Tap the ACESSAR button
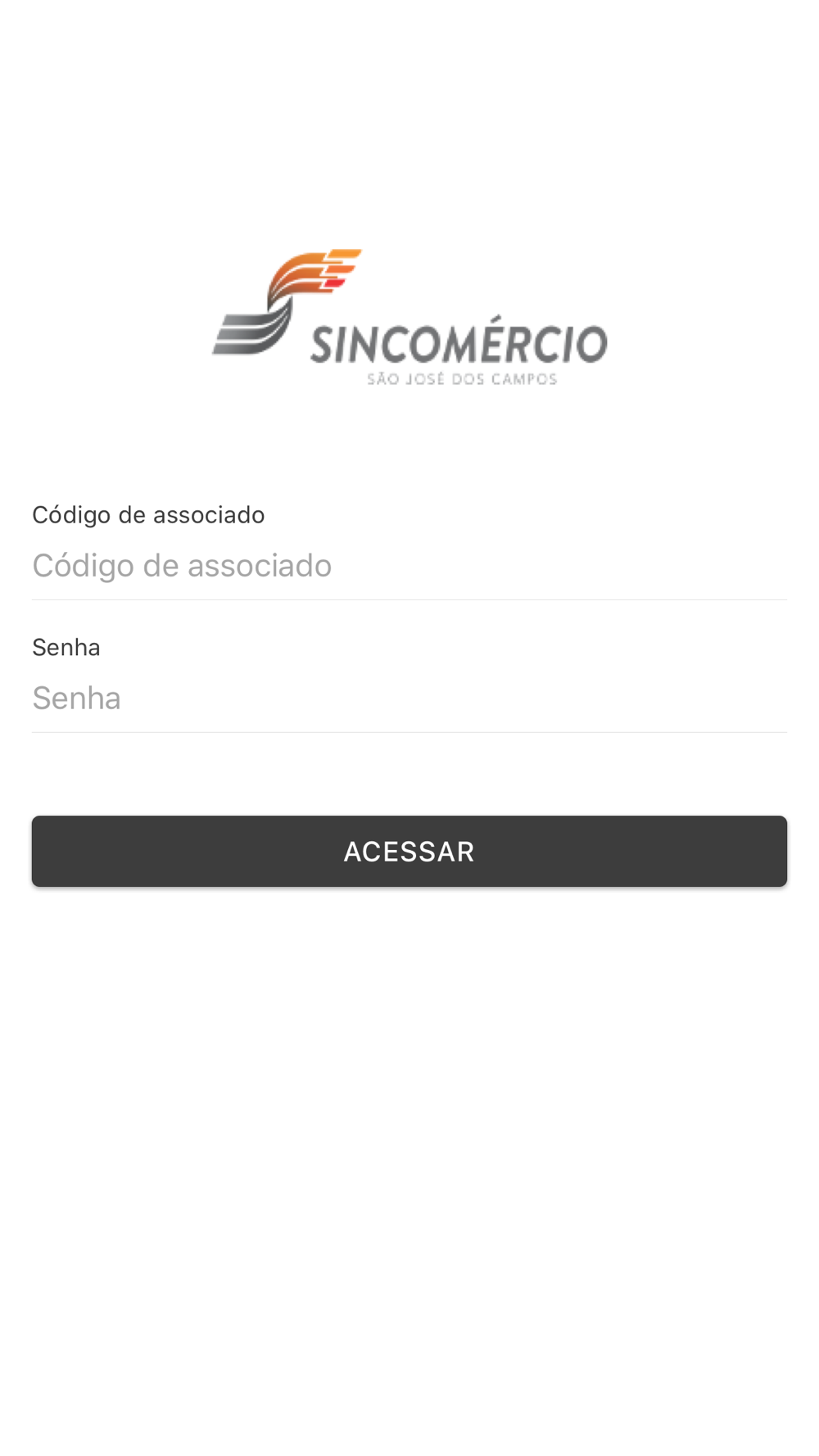819x1456 pixels. [409, 851]
